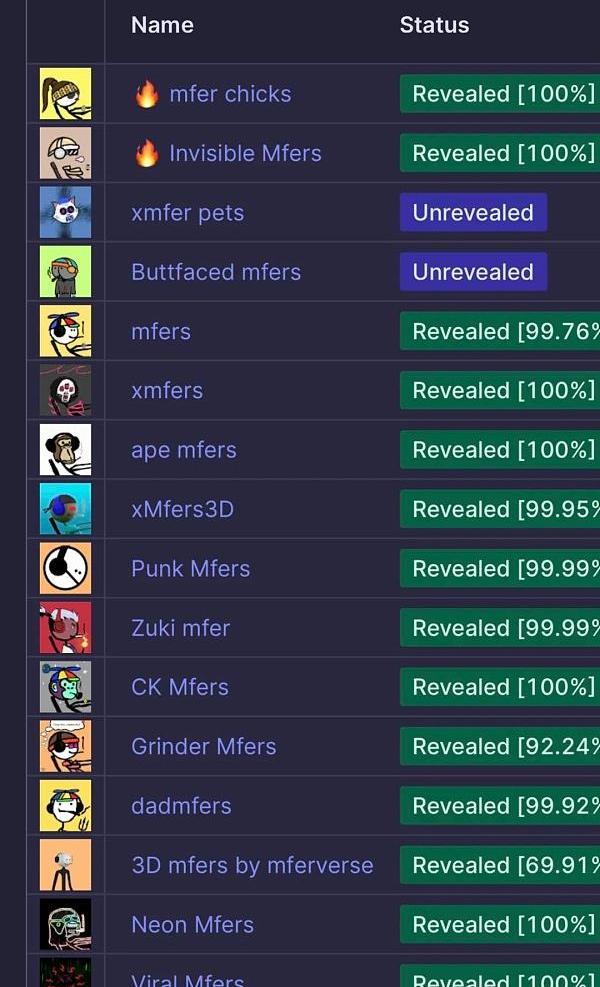Open ape mfers collection
Screen dimensions: 600x987
184,450
